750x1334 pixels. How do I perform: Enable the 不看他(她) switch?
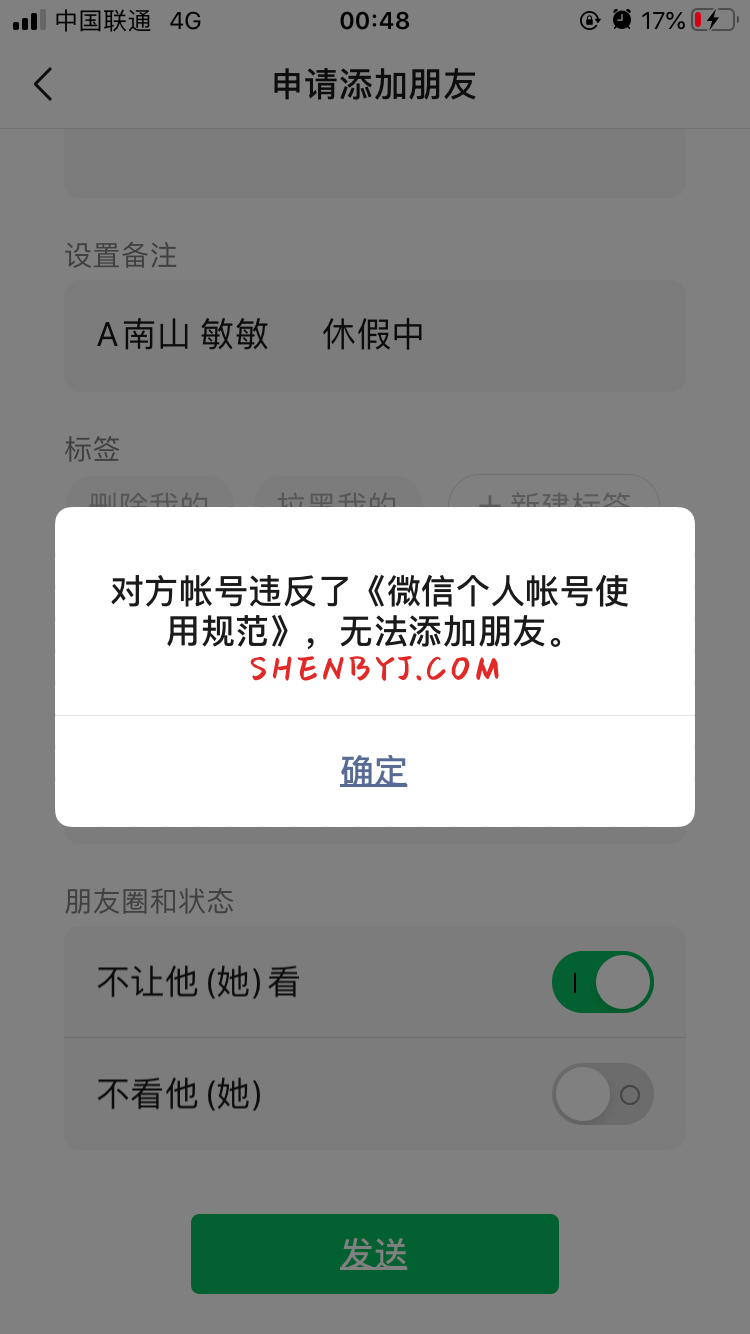point(602,1094)
